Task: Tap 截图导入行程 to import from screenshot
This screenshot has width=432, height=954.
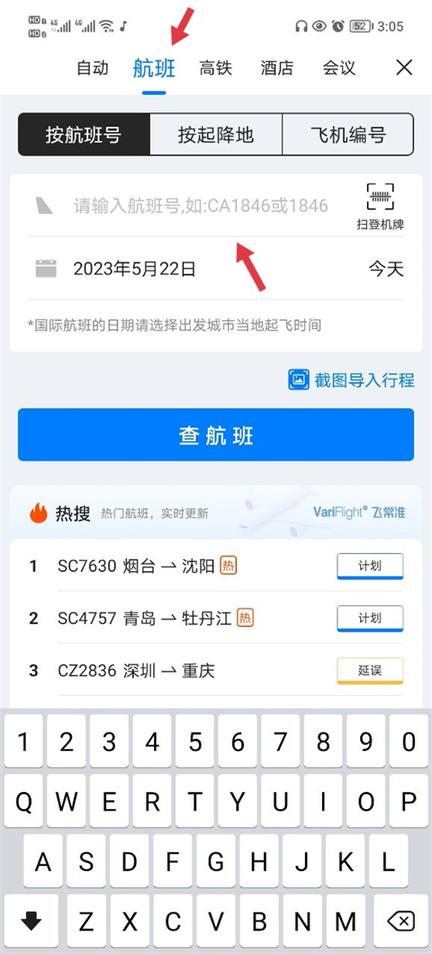Action: [x=351, y=380]
